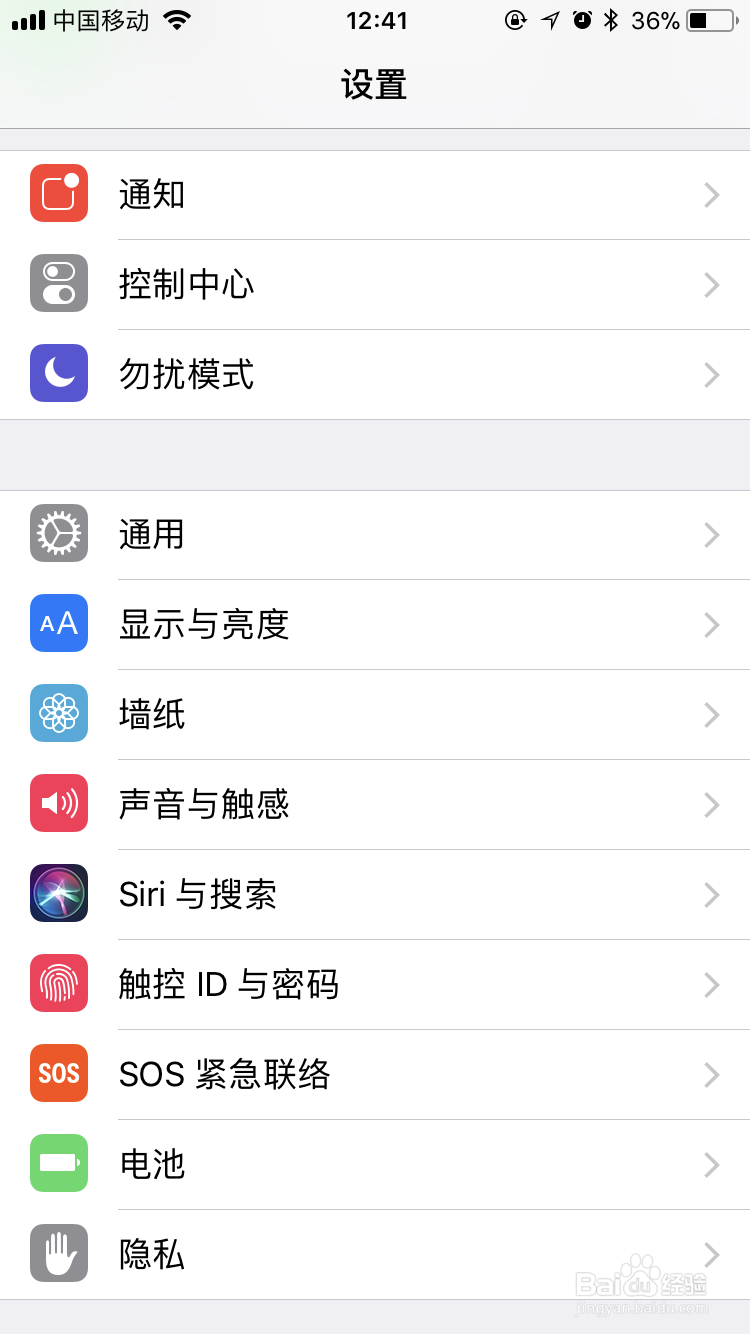Open the 声音与触感 settings entry
This screenshot has height=1334, width=750.
375,803
